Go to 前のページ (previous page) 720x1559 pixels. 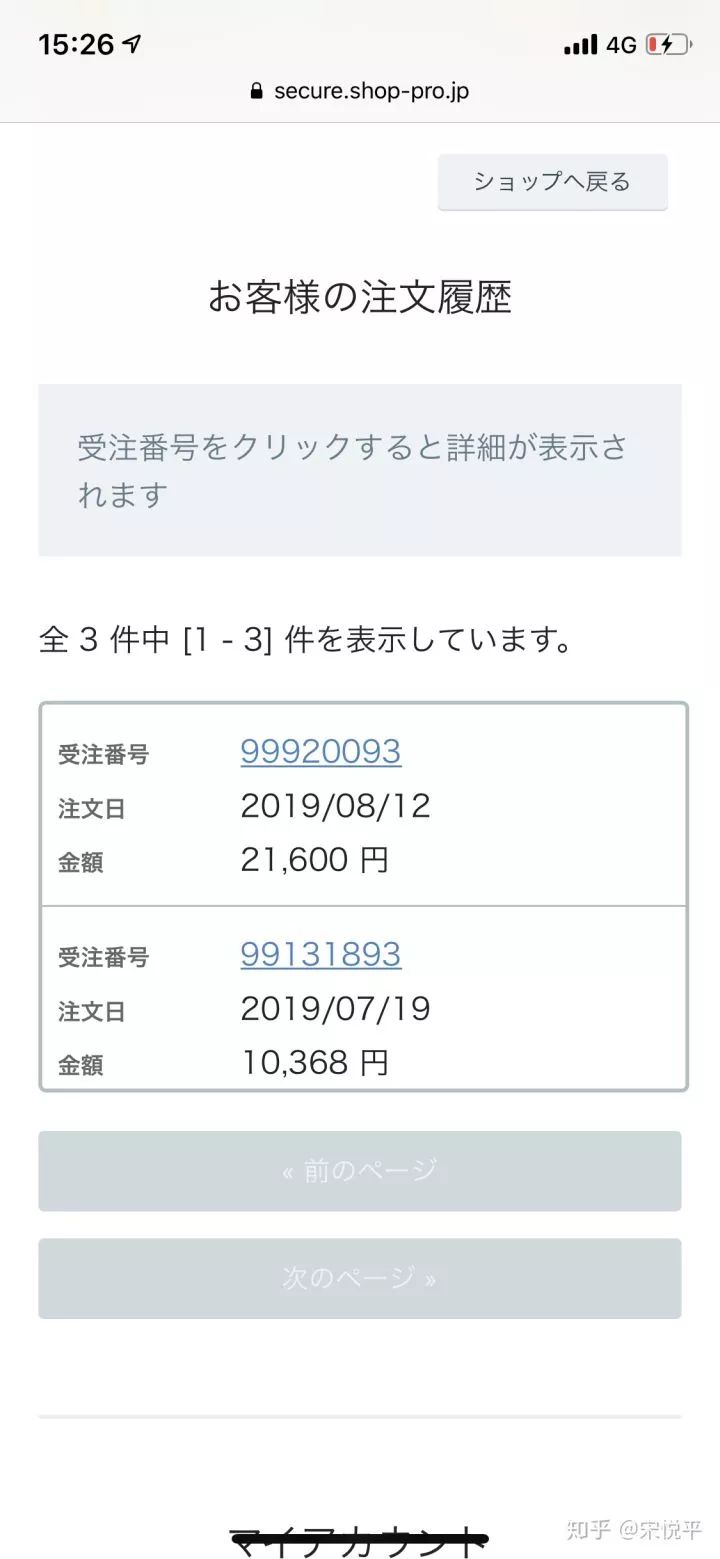[360, 1171]
